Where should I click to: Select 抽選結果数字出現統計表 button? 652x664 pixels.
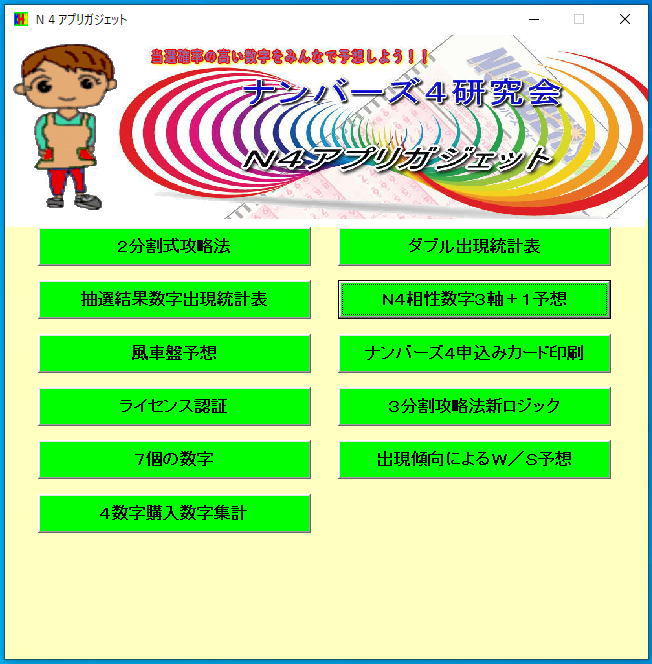[174, 299]
